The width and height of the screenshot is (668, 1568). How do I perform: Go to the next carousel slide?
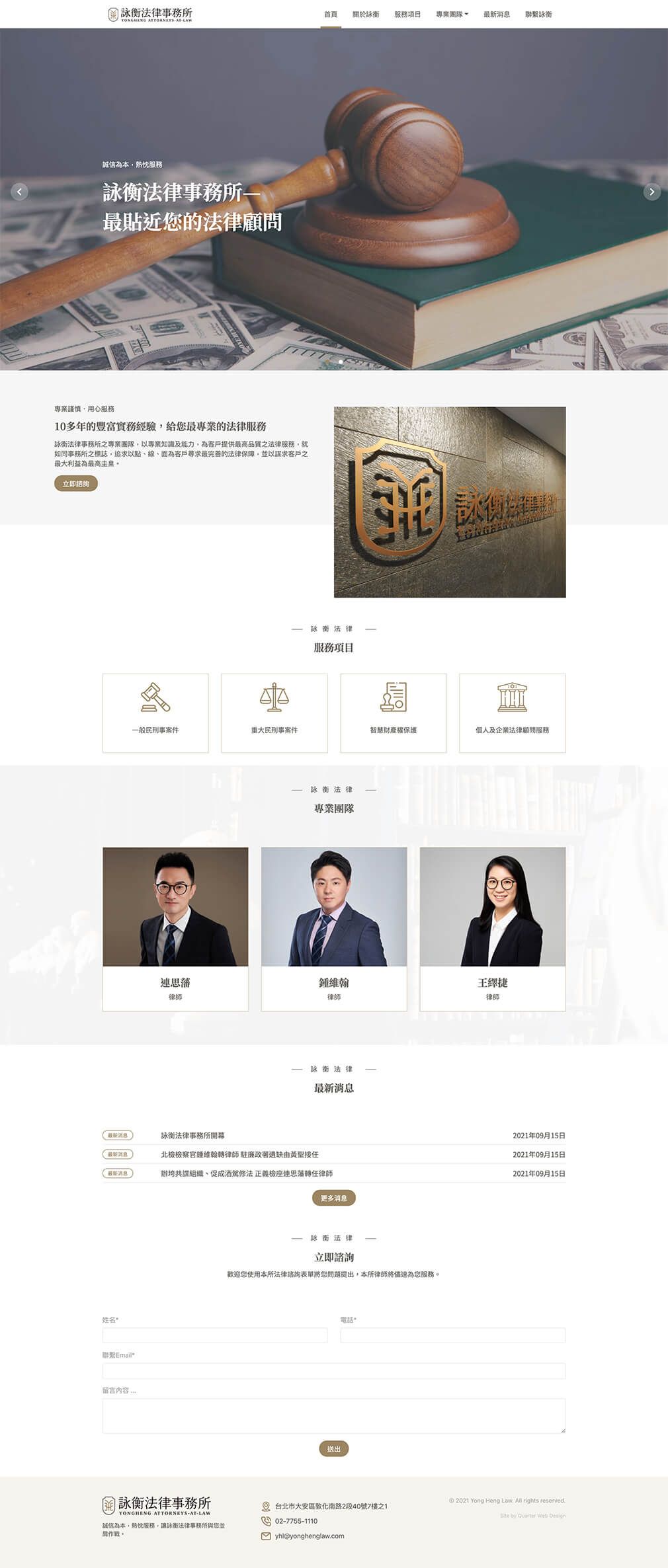click(651, 192)
